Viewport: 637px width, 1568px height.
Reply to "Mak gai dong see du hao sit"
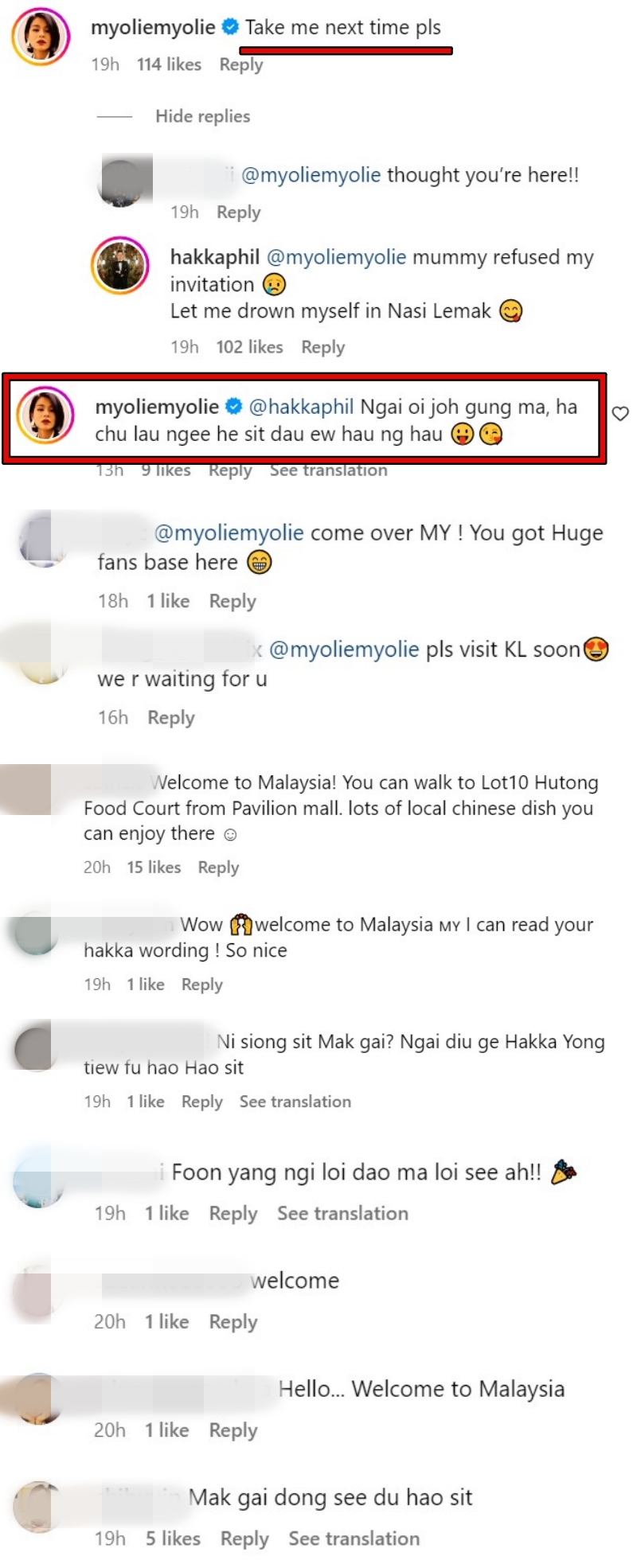[244, 1539]
